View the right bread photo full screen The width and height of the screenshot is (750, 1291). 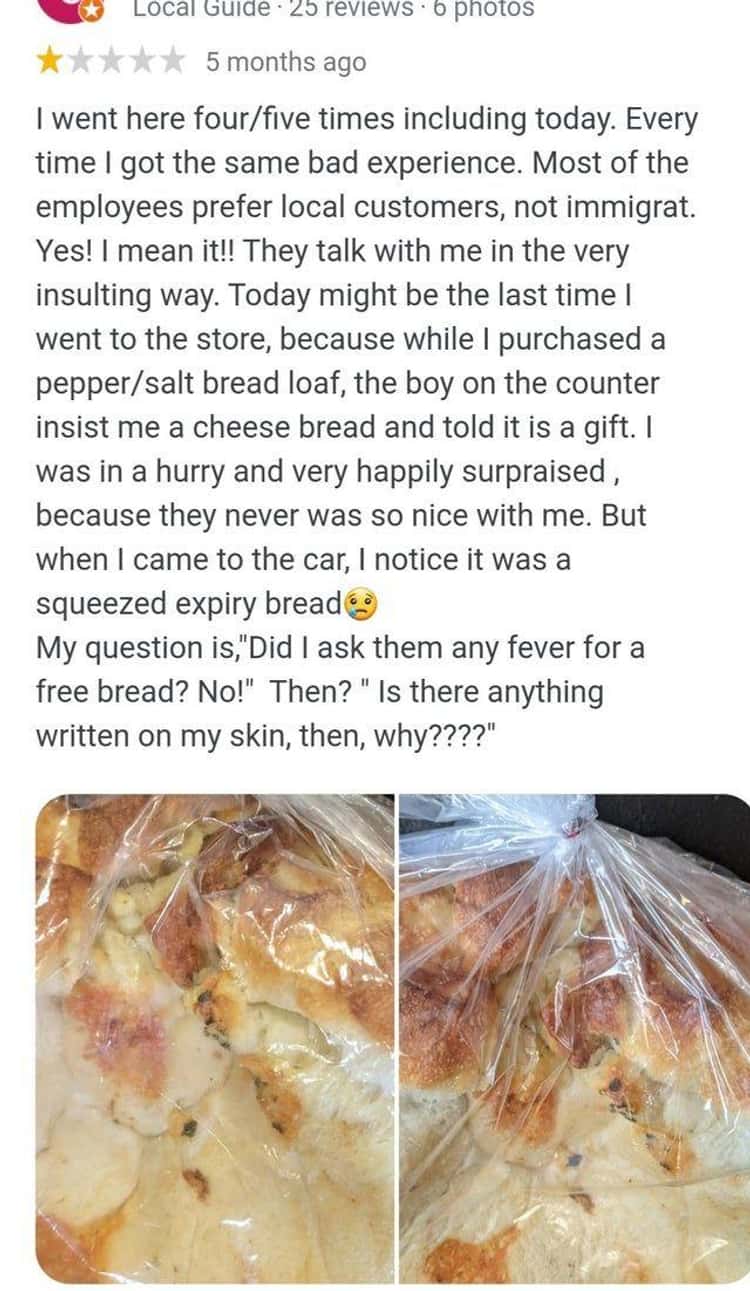pyautogui.click(x=575, y=1038)
